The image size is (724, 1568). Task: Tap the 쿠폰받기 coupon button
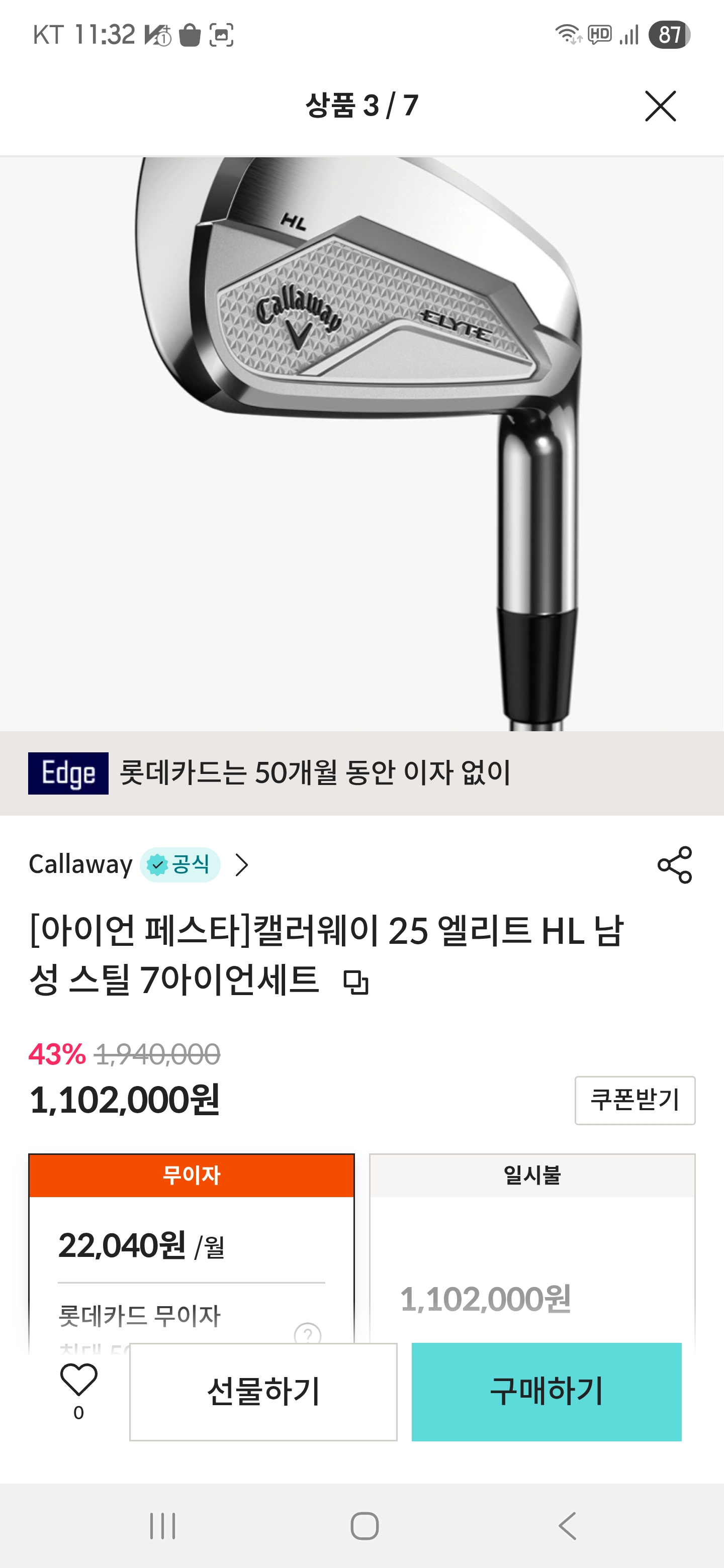pos(635,1100)
